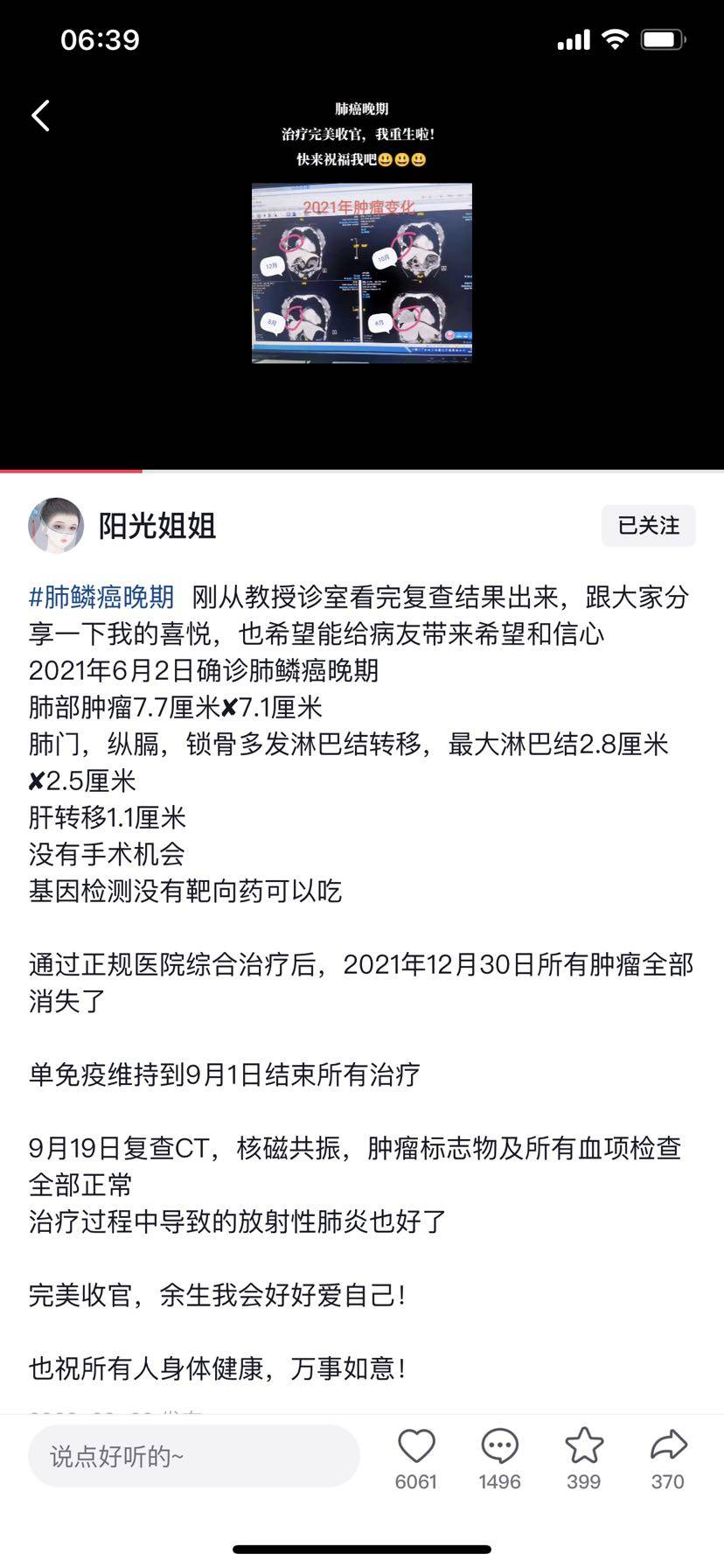Tap the 说点好听的 comment field

tap(193, 1456)
